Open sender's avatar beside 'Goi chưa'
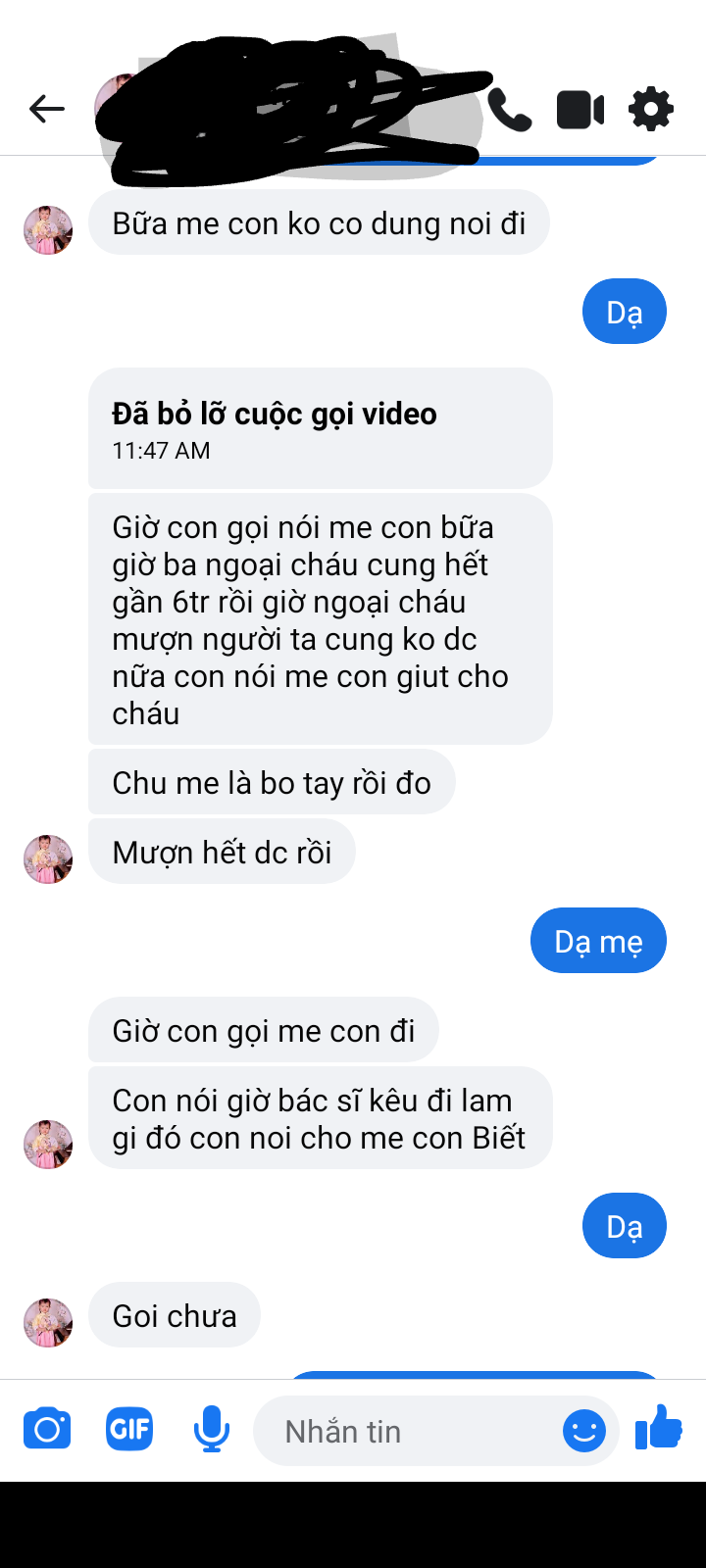The height and width of the screenshot is (1568, 706). (x=48, y=1323)
